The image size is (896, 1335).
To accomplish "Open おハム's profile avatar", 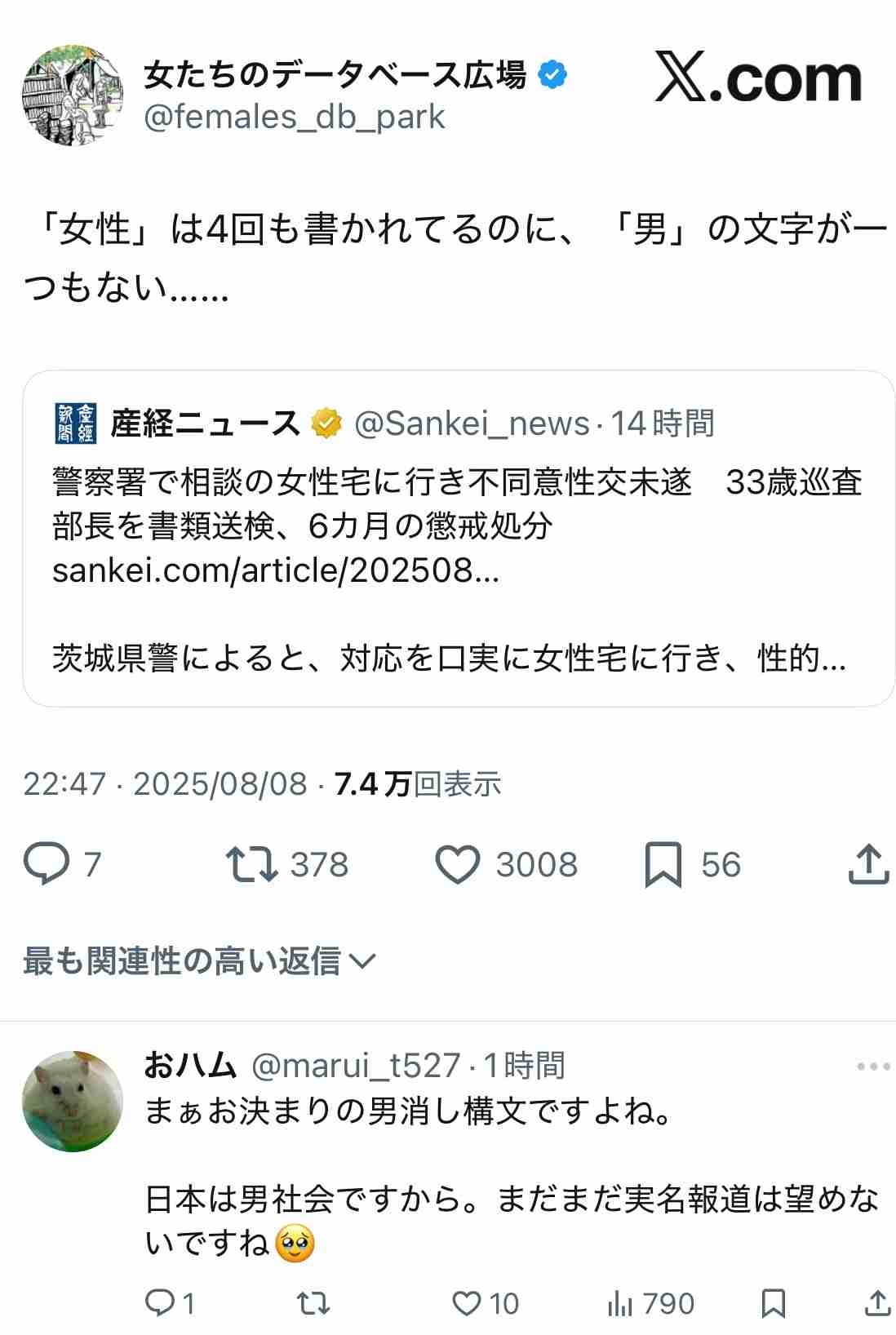I will 73,1101.
